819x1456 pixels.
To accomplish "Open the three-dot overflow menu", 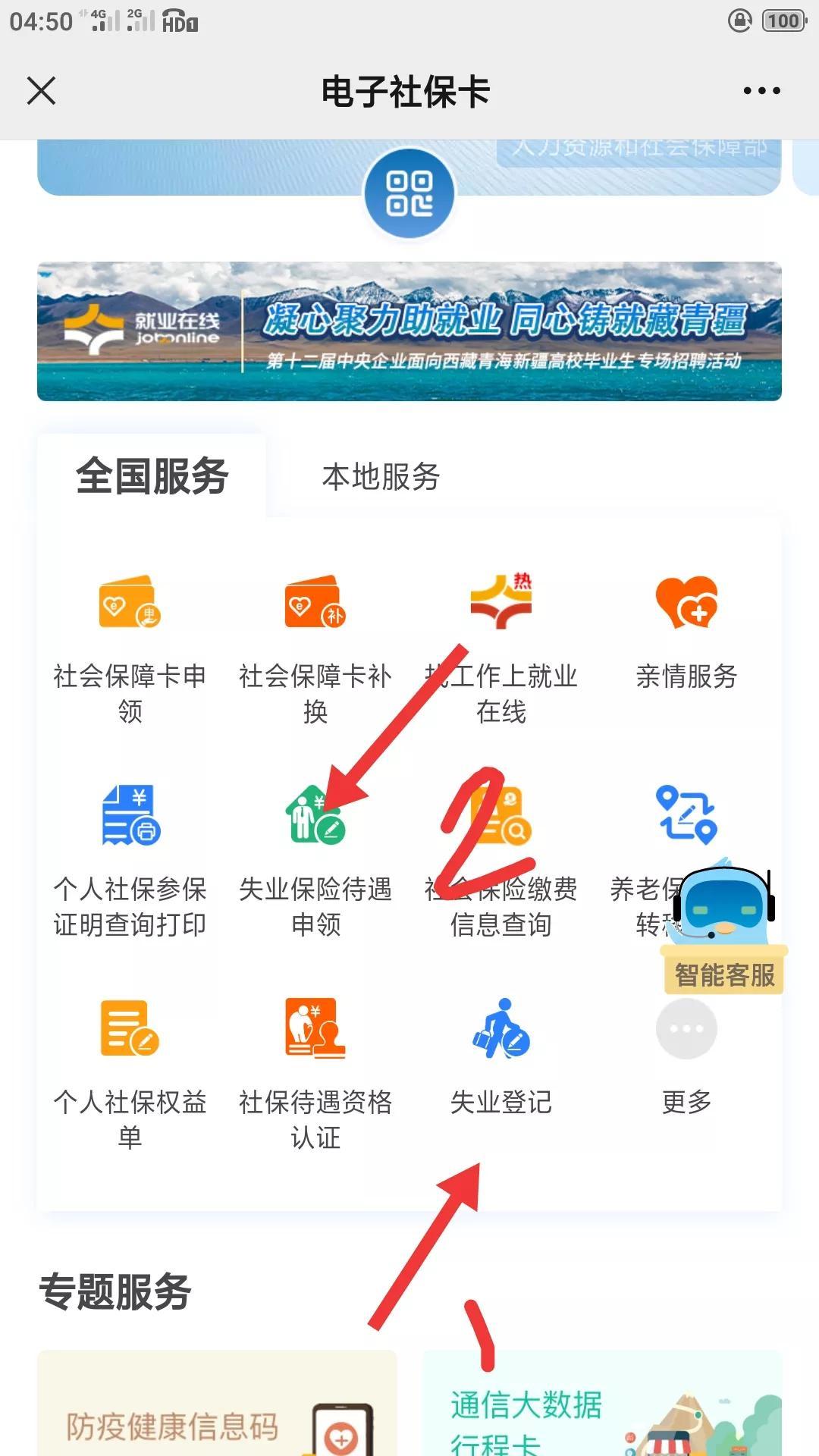I will click(761, 91).
